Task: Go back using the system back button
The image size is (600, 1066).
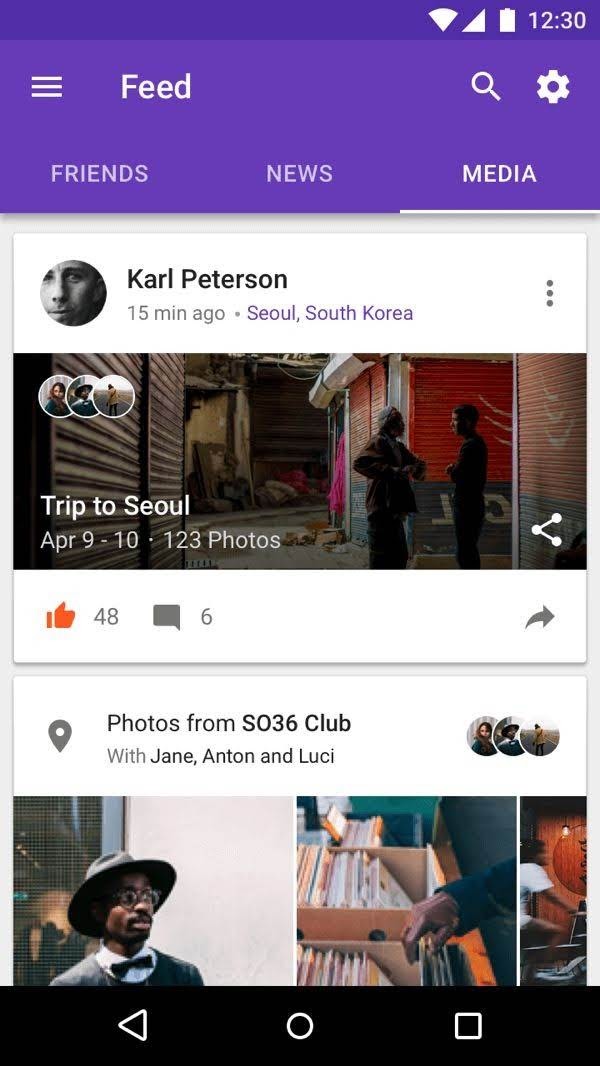Action: click(x=132, y=1025)
